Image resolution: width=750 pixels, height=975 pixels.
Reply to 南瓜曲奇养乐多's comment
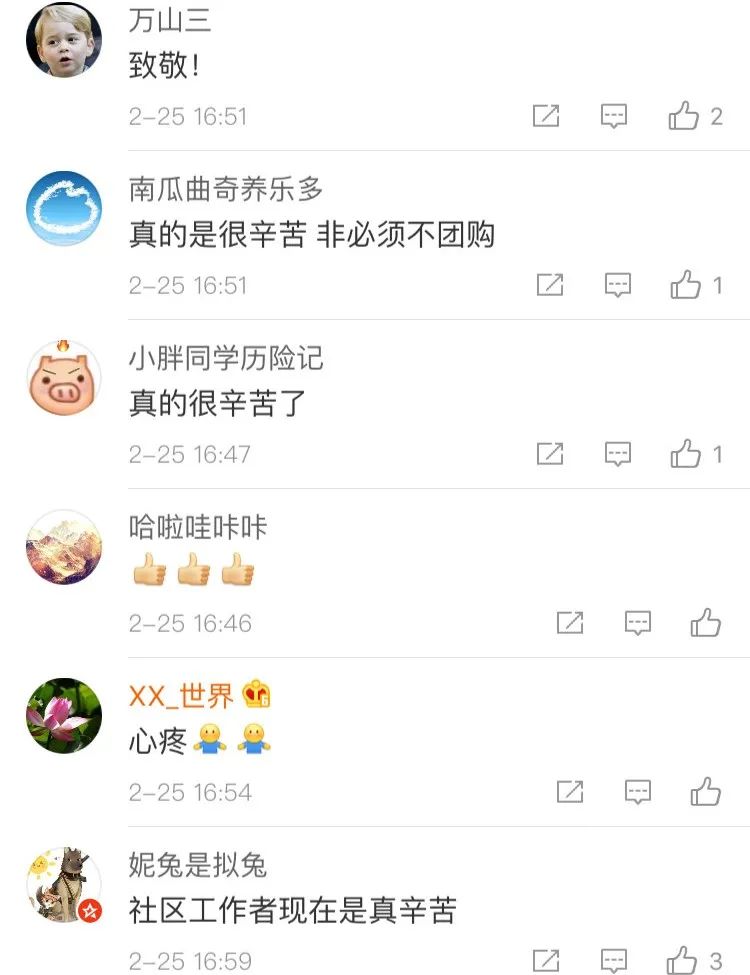point(618,286)
